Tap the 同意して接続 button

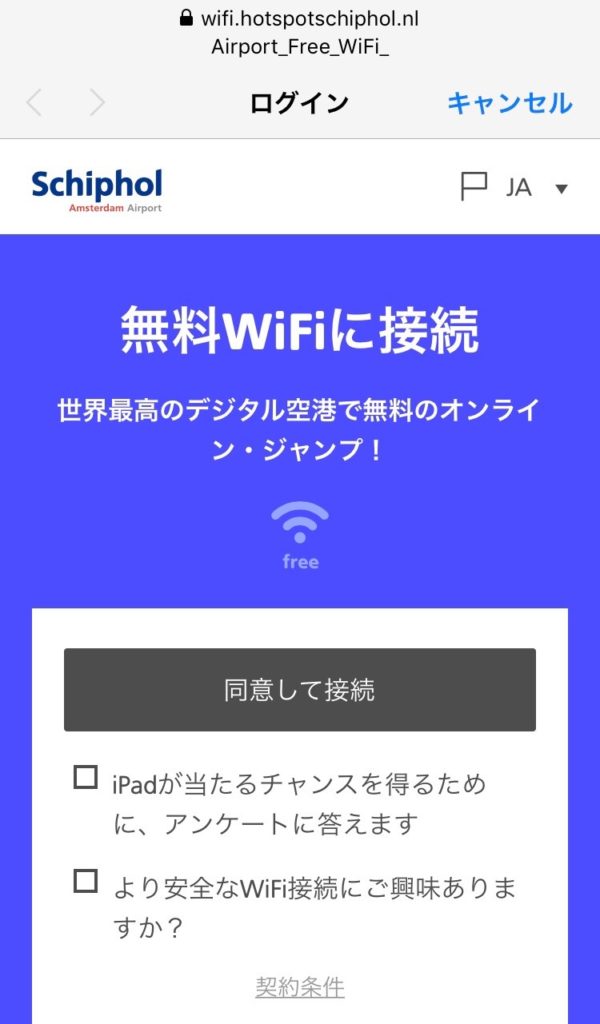click(x=300, y=690)
